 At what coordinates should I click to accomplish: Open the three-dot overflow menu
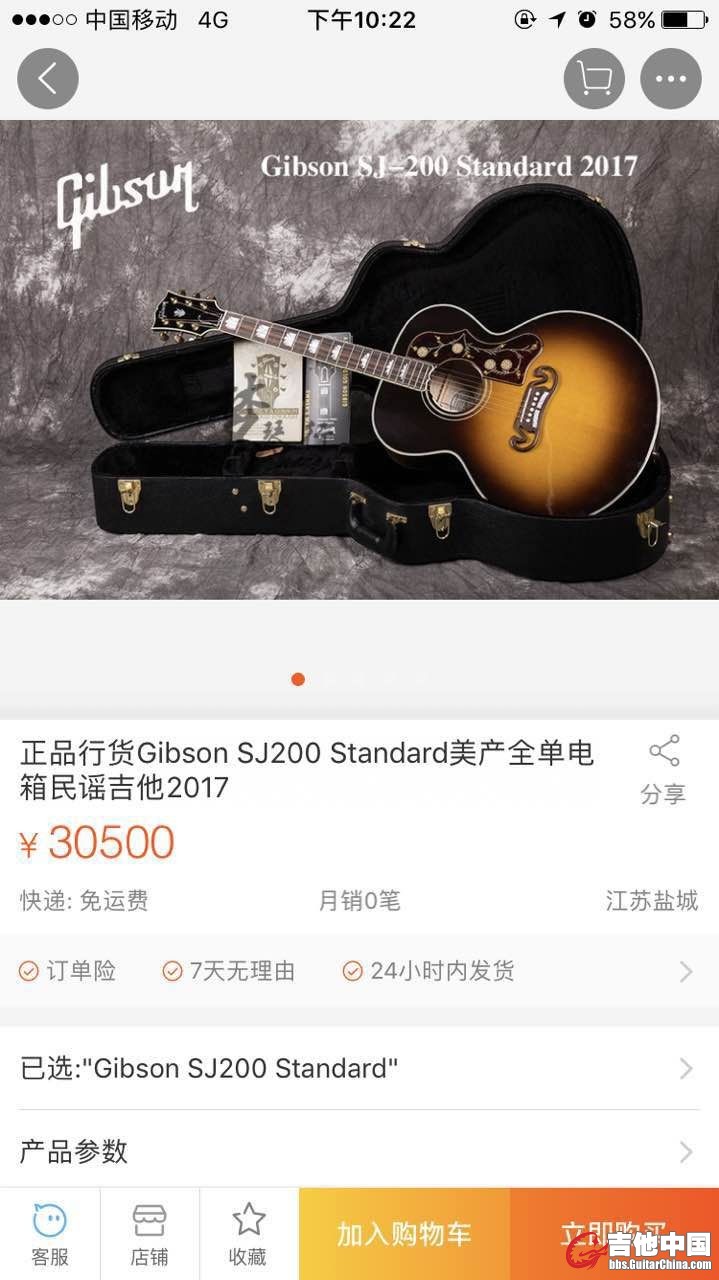point(670,79)
